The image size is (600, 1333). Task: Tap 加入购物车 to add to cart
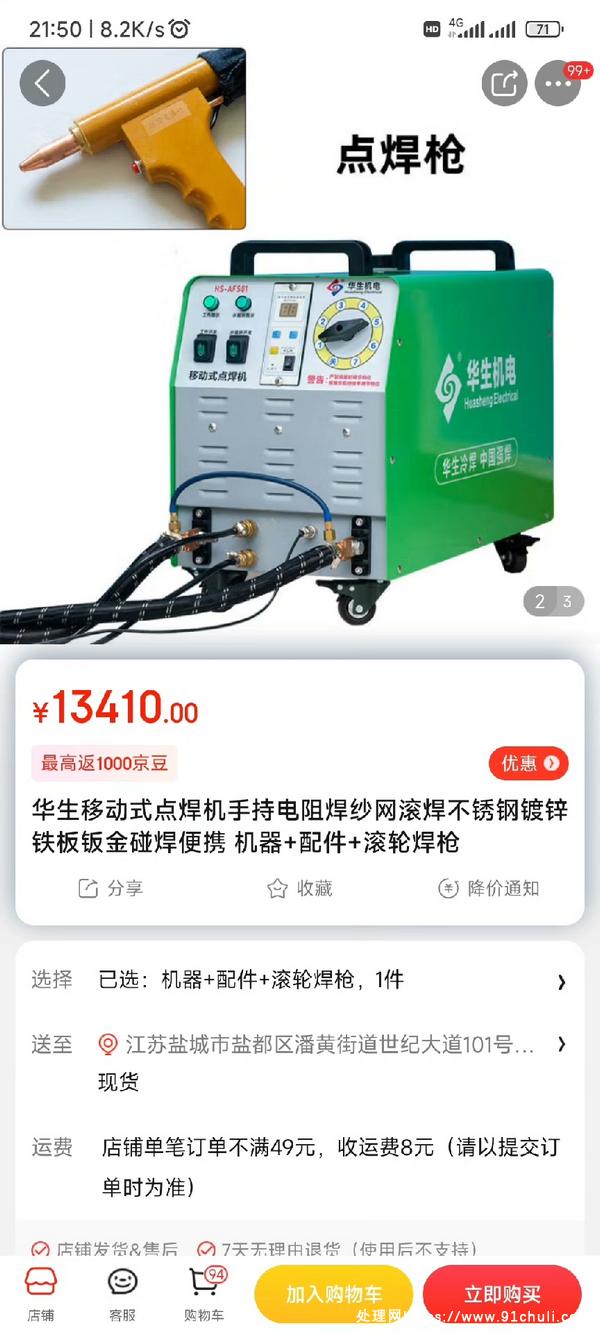334,1294
